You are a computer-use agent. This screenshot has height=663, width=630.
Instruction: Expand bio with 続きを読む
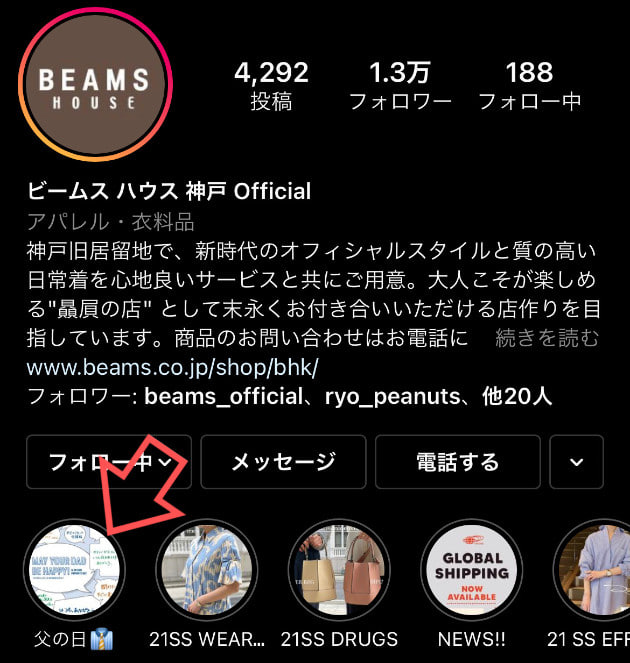(547, 337)
